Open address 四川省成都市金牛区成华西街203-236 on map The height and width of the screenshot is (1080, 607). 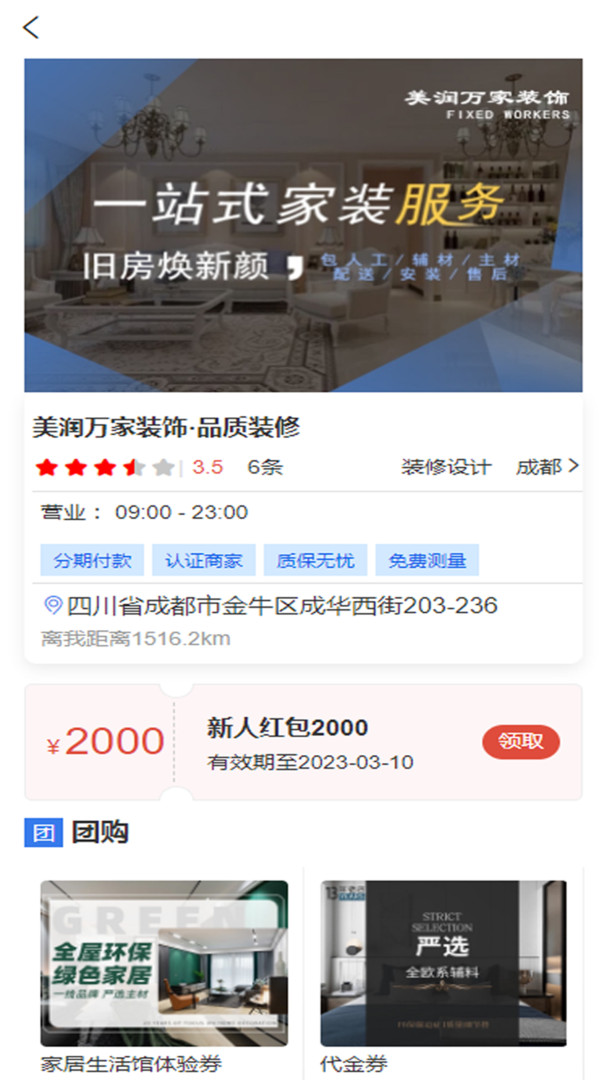[270, 606]
